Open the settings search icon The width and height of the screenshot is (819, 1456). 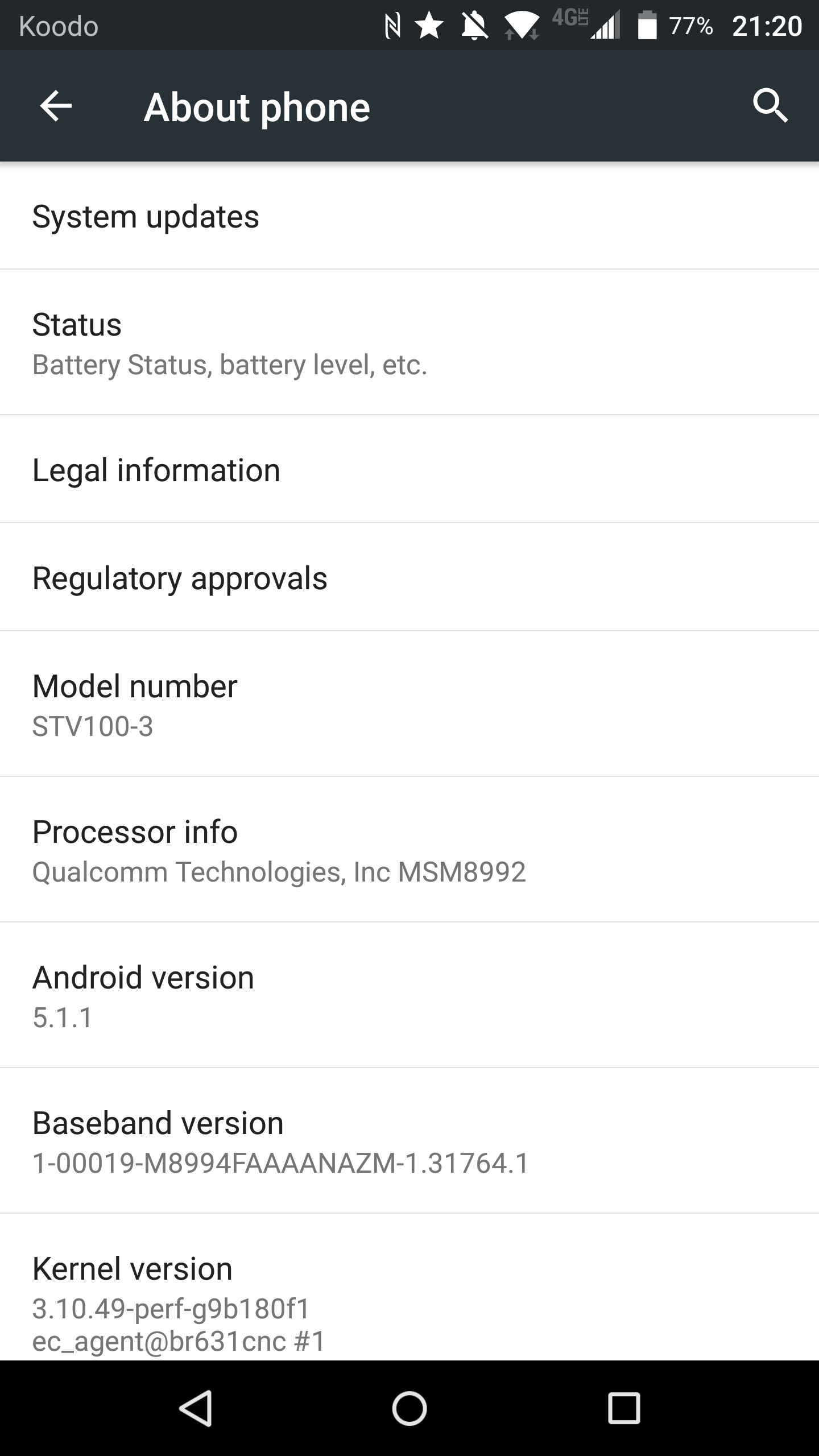(770, 106)
